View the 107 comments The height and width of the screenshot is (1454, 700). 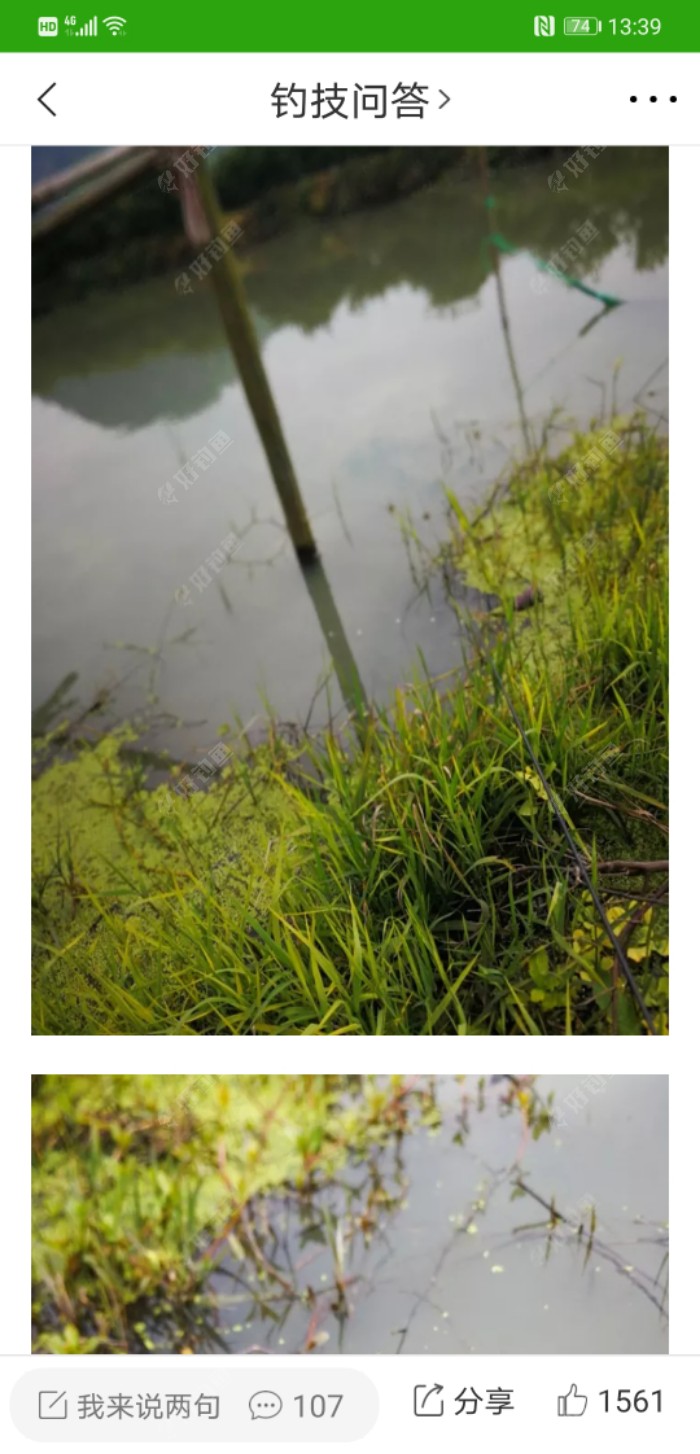click(x=297, y=1405)
